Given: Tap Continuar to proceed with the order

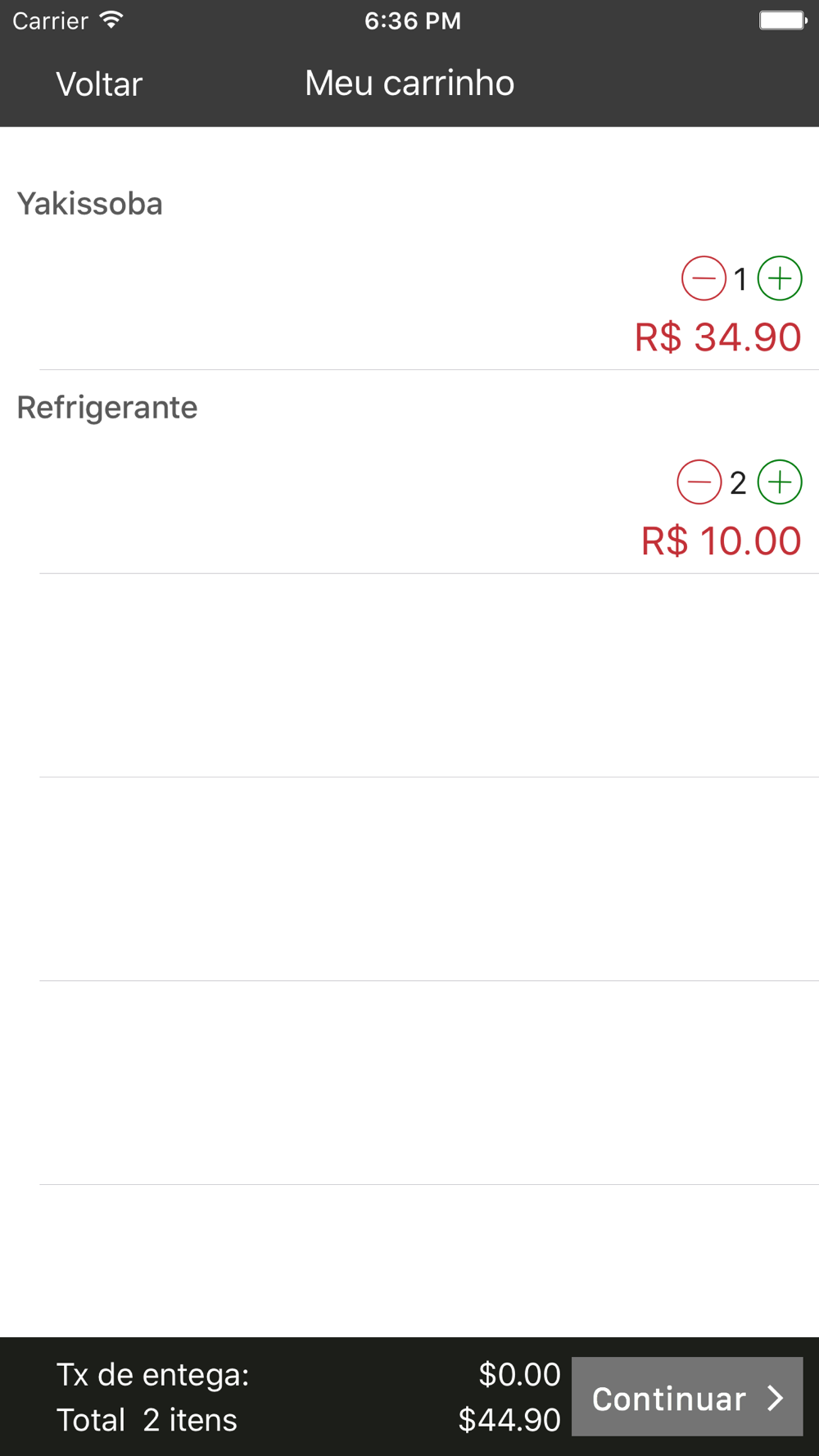Looking at the screenshot, I should (686, 1397).
